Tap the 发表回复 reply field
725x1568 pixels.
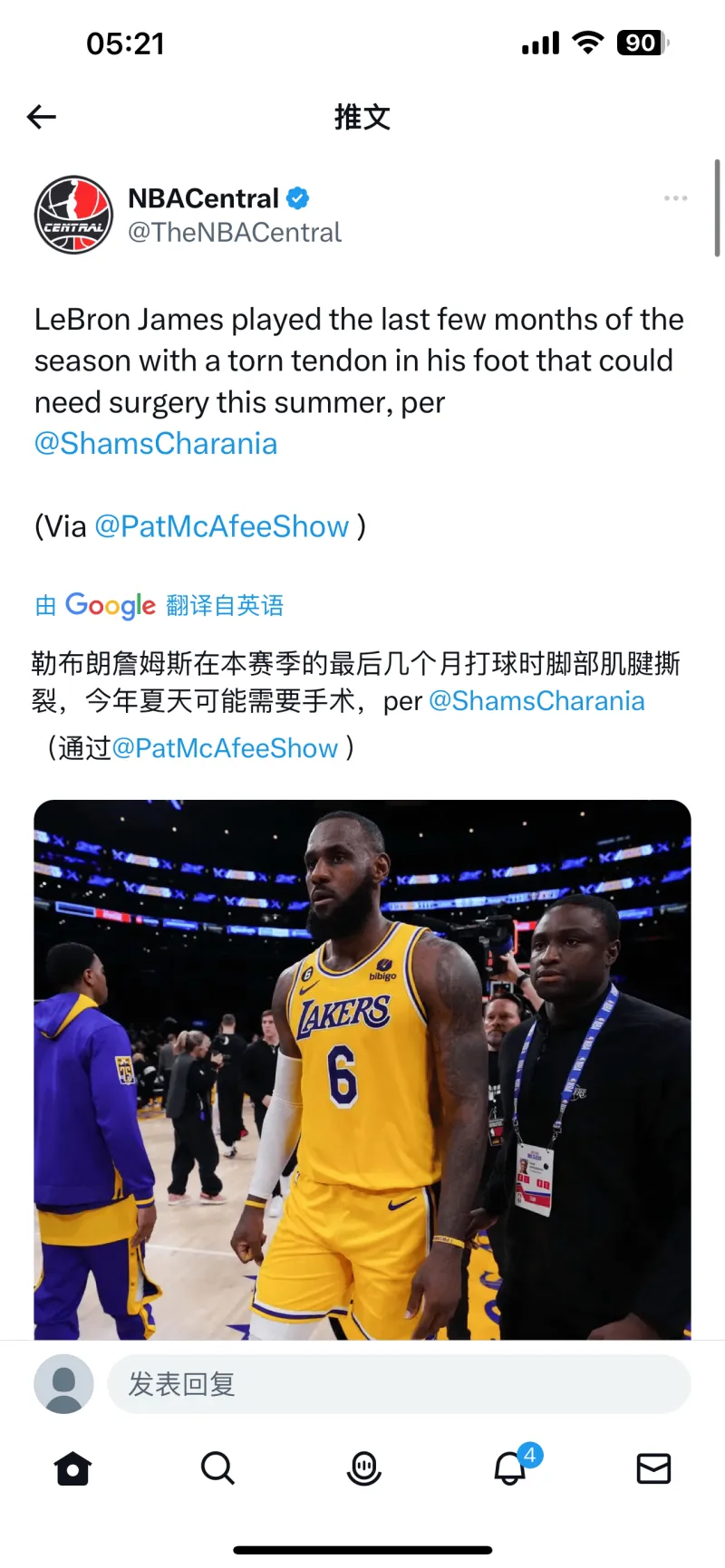click(x=399, y=1384)
